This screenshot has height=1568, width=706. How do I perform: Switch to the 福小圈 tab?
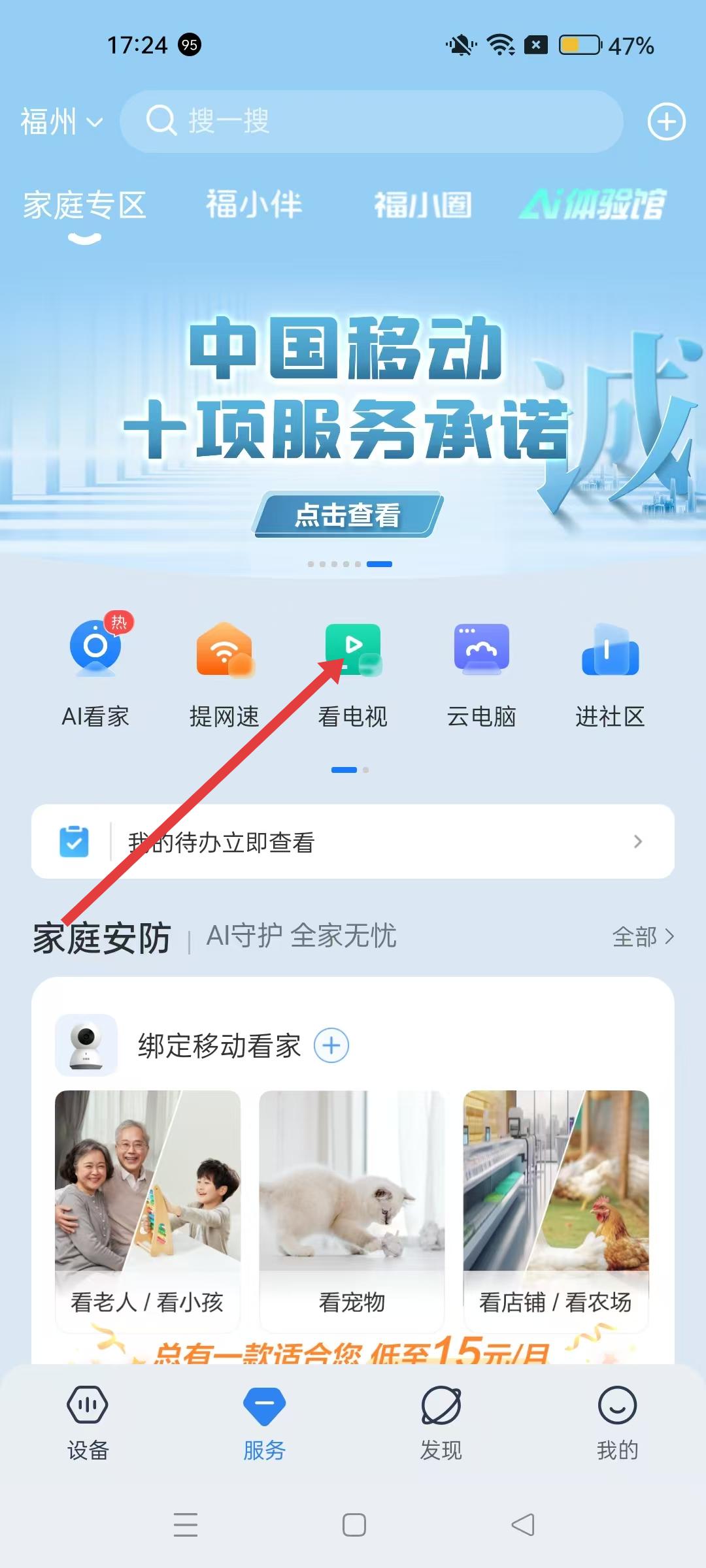pos(423,204)
